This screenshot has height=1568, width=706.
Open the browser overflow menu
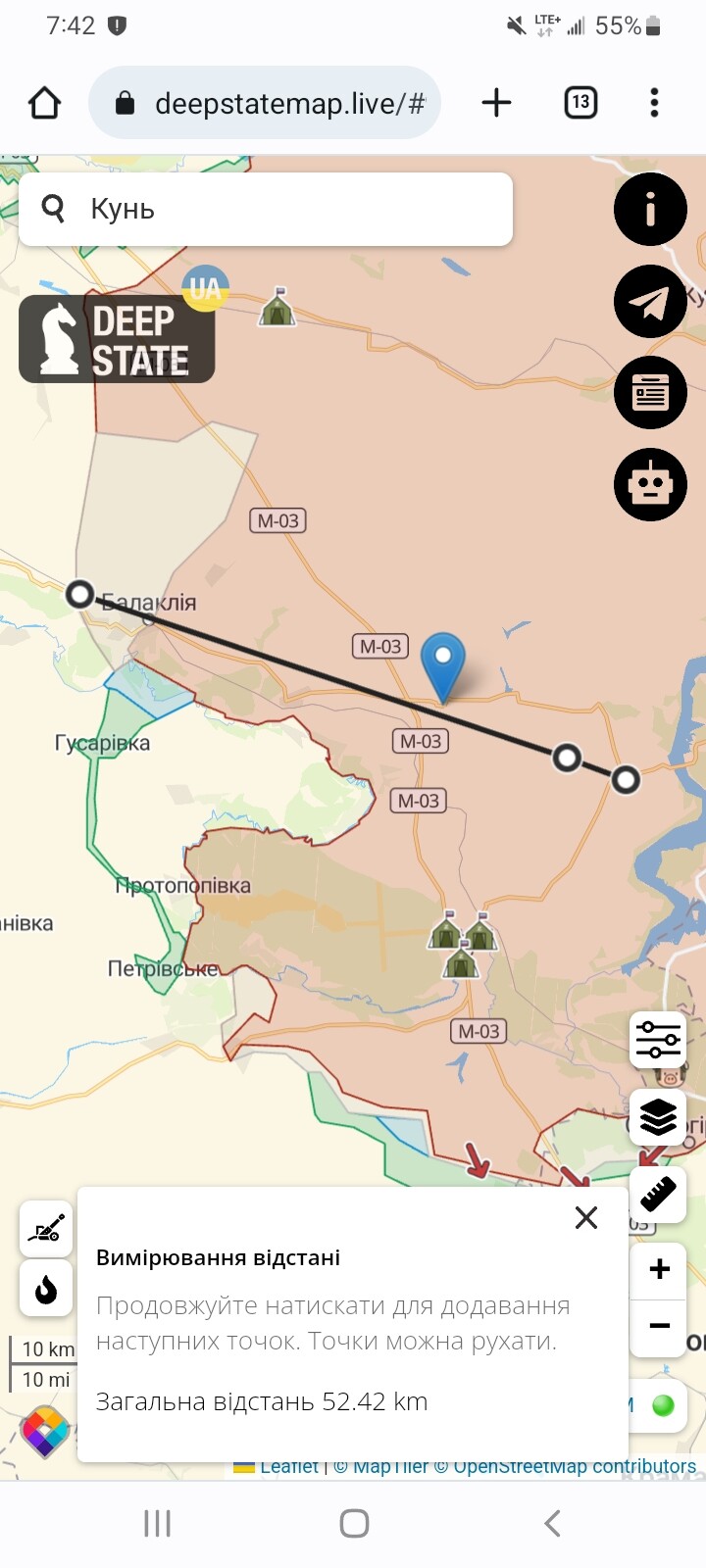pyautogui.click(x=654, y=103)
